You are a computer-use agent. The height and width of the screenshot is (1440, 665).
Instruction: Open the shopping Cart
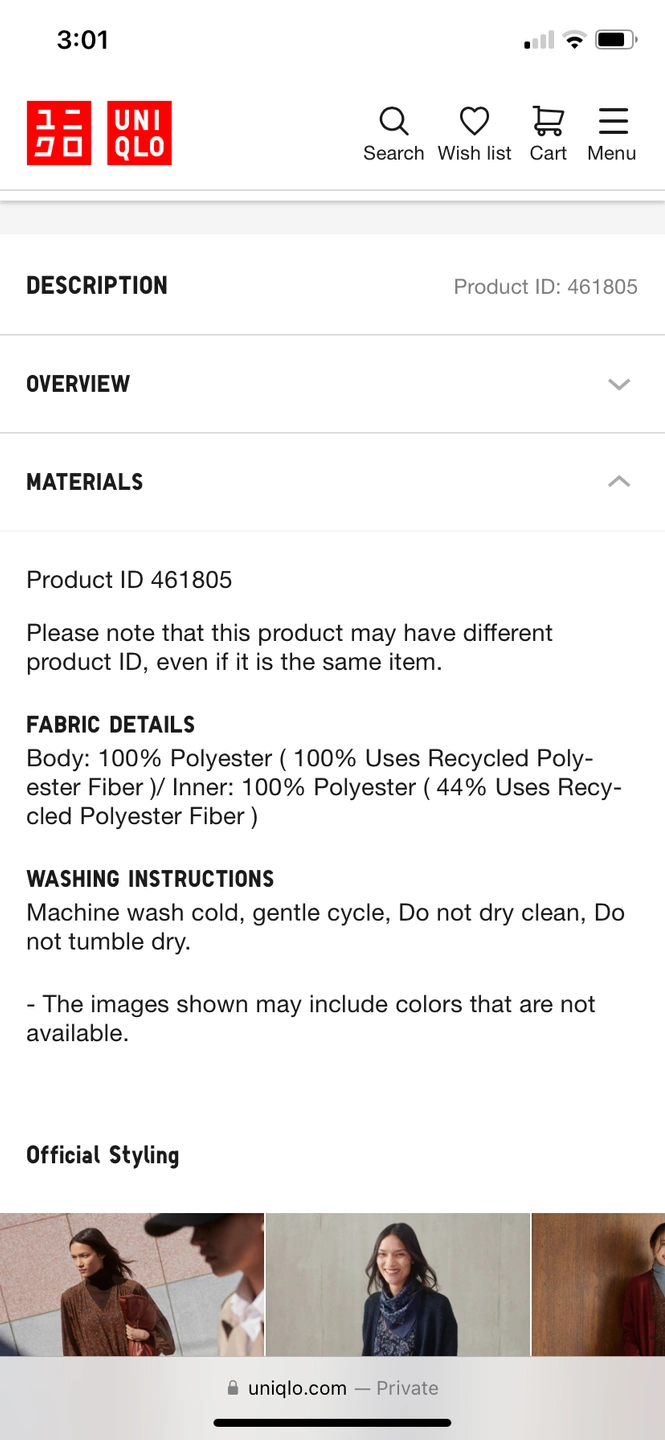[548, 134]
